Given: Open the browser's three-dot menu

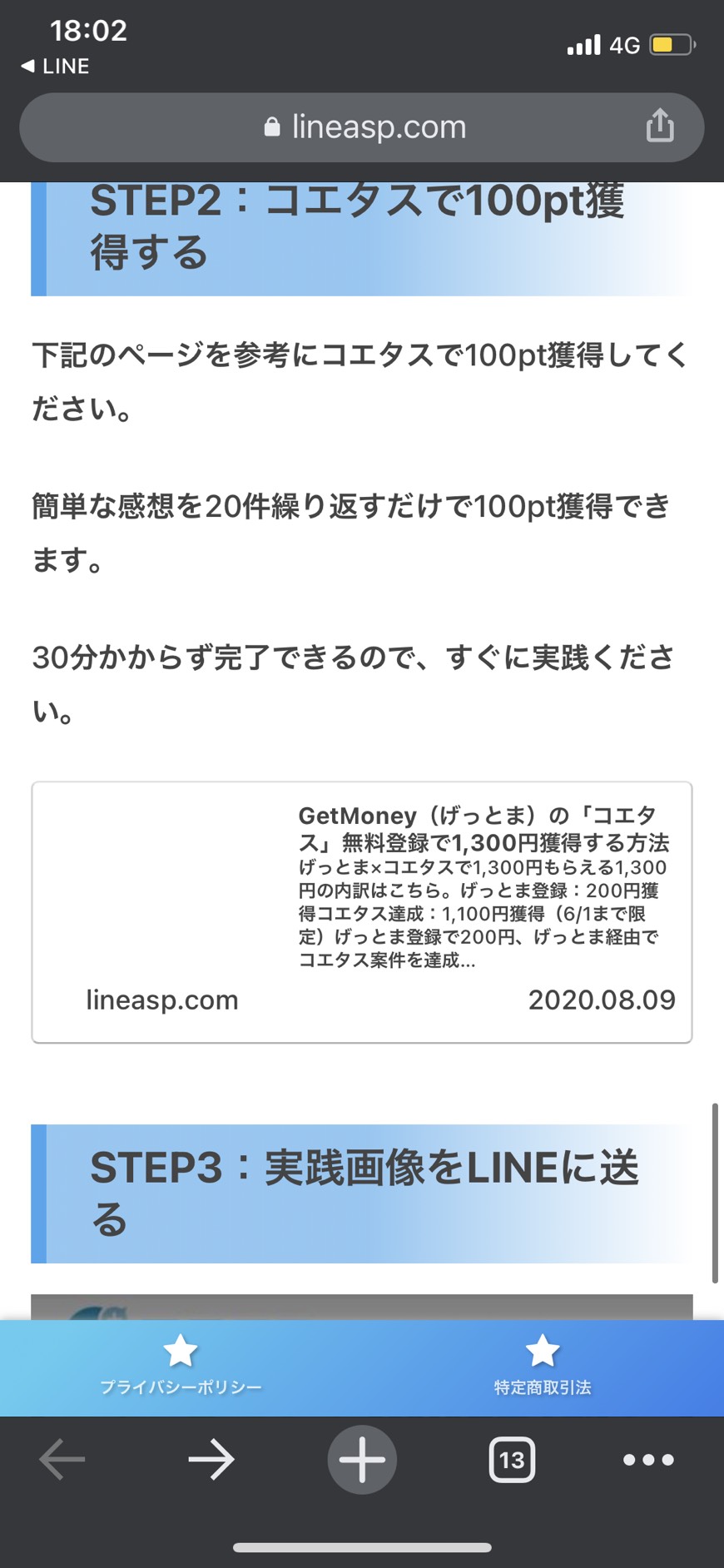Looking at the screenshot, I should 648,1460.
